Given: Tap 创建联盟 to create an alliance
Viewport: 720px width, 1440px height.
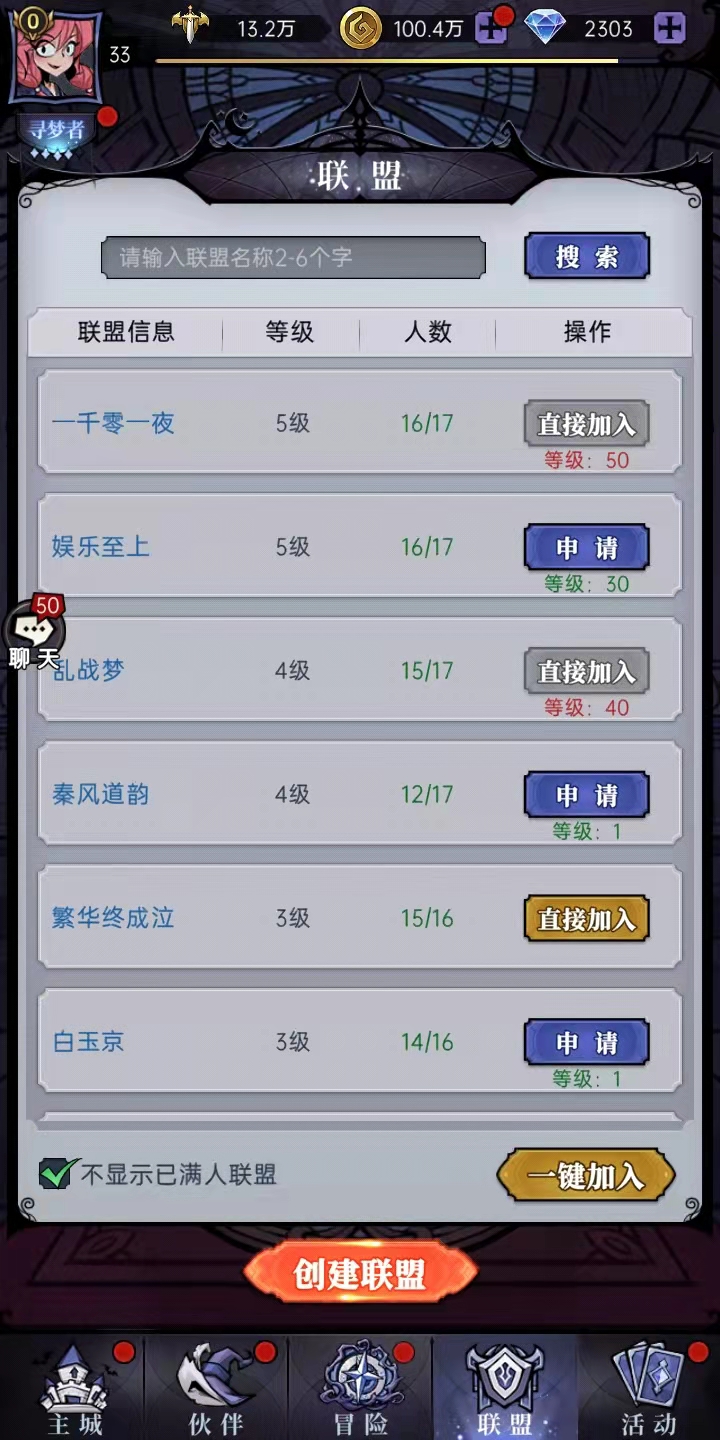Looking at the screenshot, I should (360, 1274).
